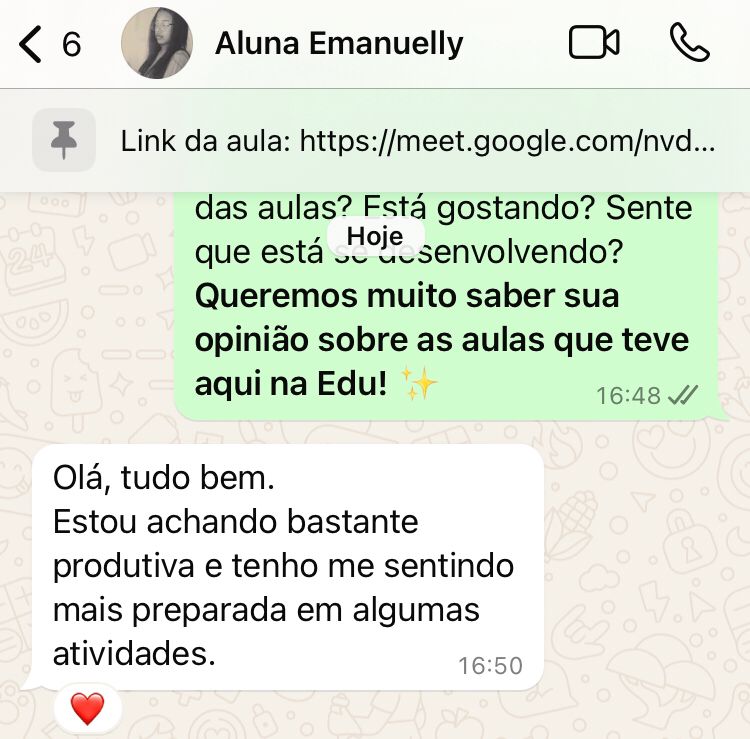Open Aluna Emanuelly's profile photo

coord(156,44)
